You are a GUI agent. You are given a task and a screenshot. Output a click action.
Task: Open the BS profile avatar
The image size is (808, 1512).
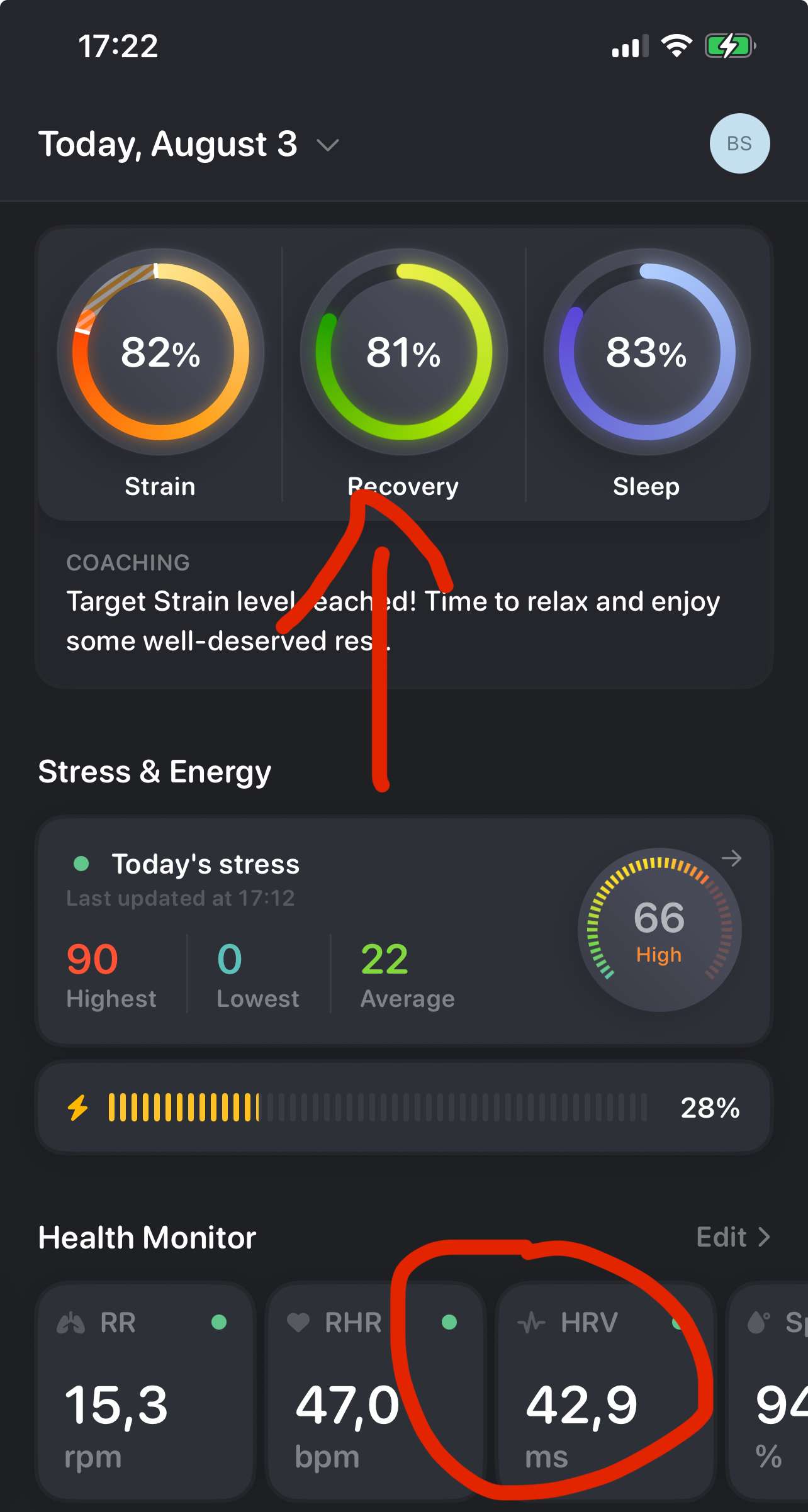tap(739, 143)
